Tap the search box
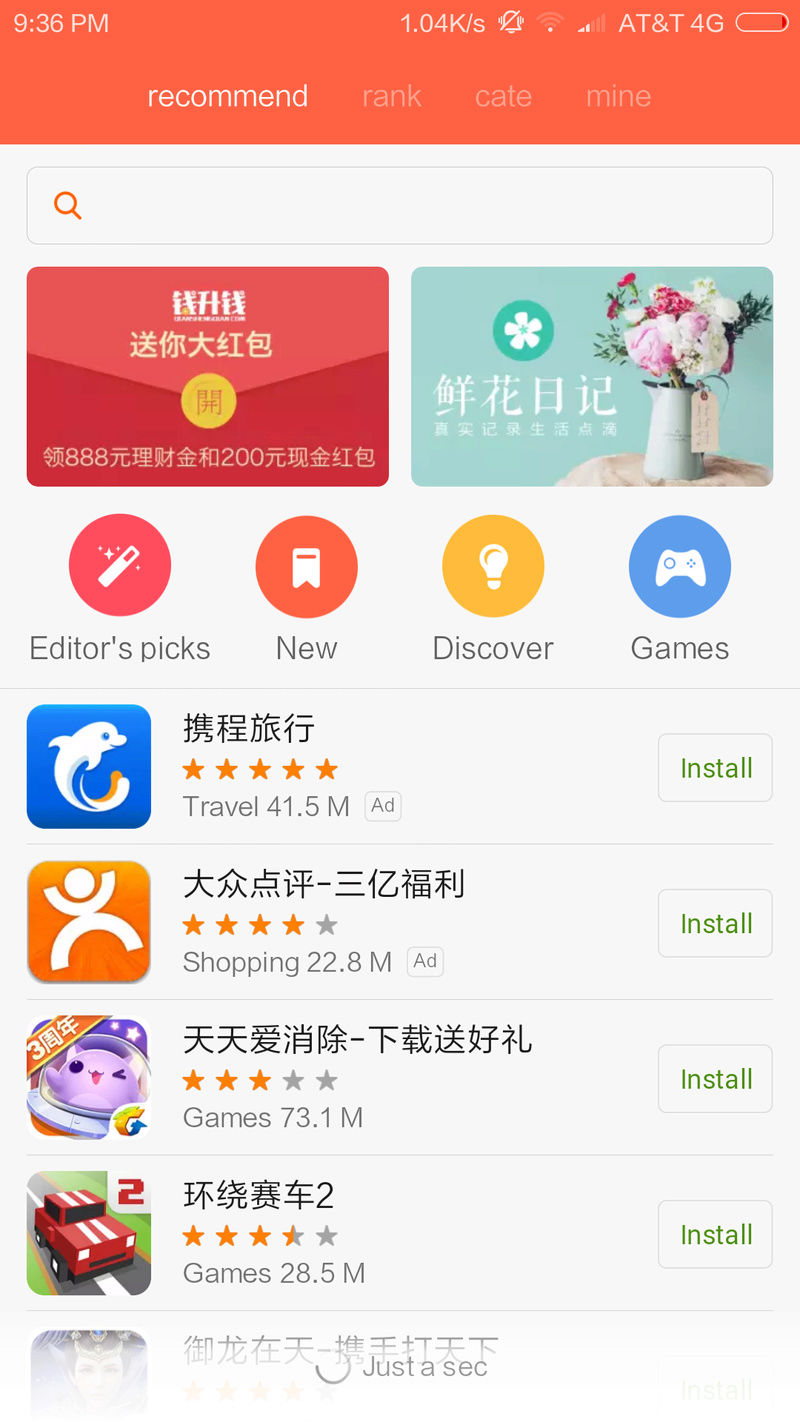 click(x=400, y=205)
